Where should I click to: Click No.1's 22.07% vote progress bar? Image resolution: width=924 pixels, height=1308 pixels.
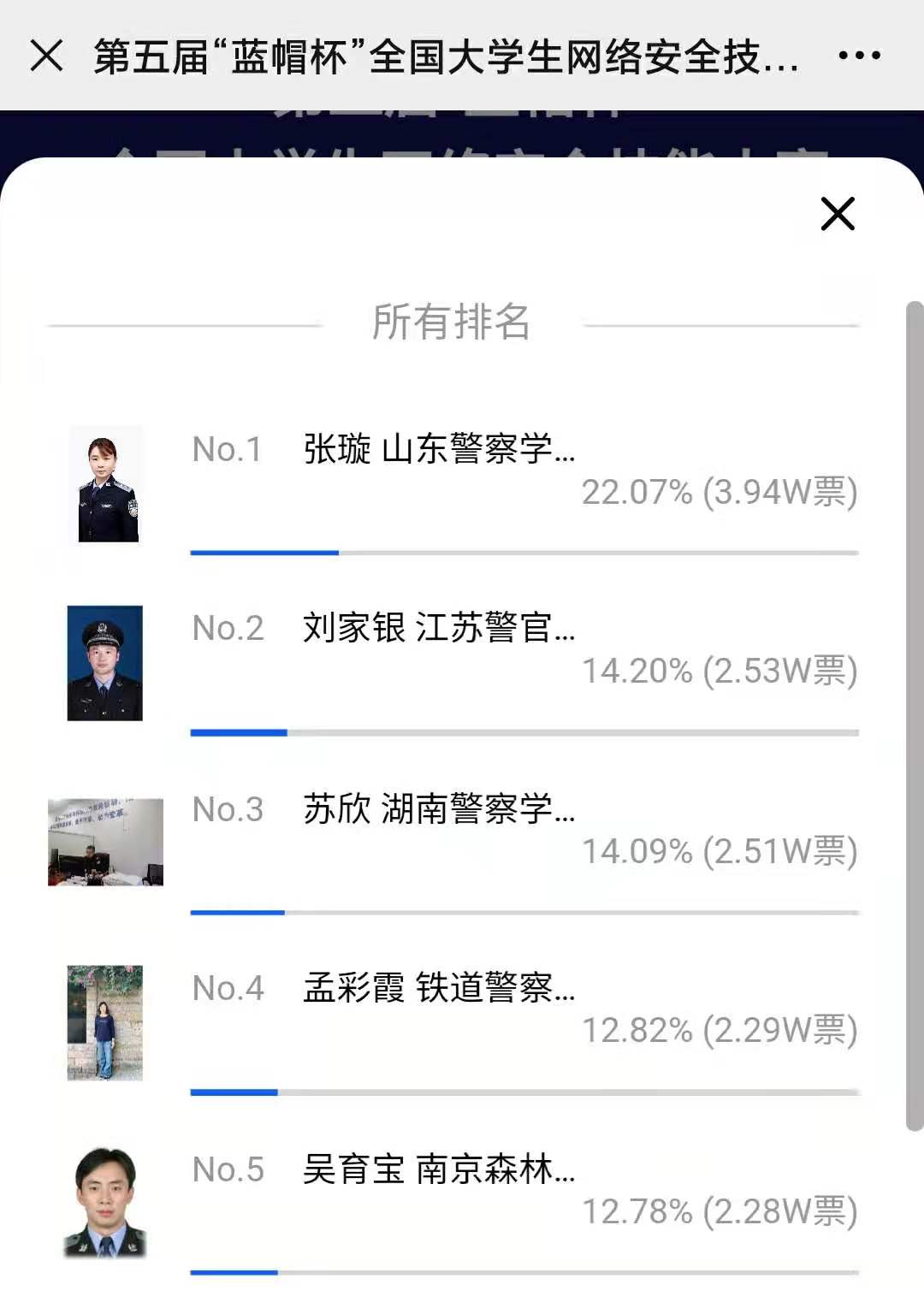click(522, 552)
